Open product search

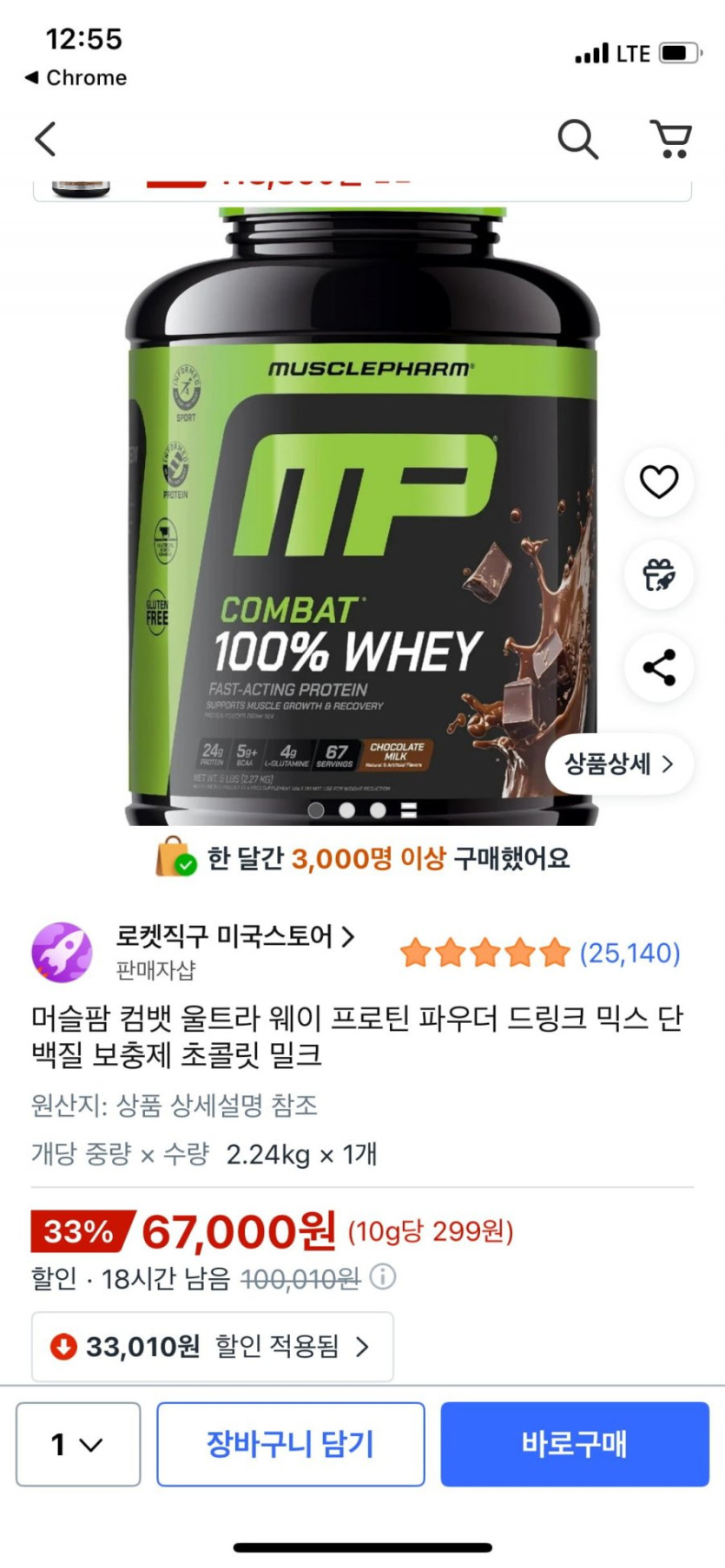point(577,139)
